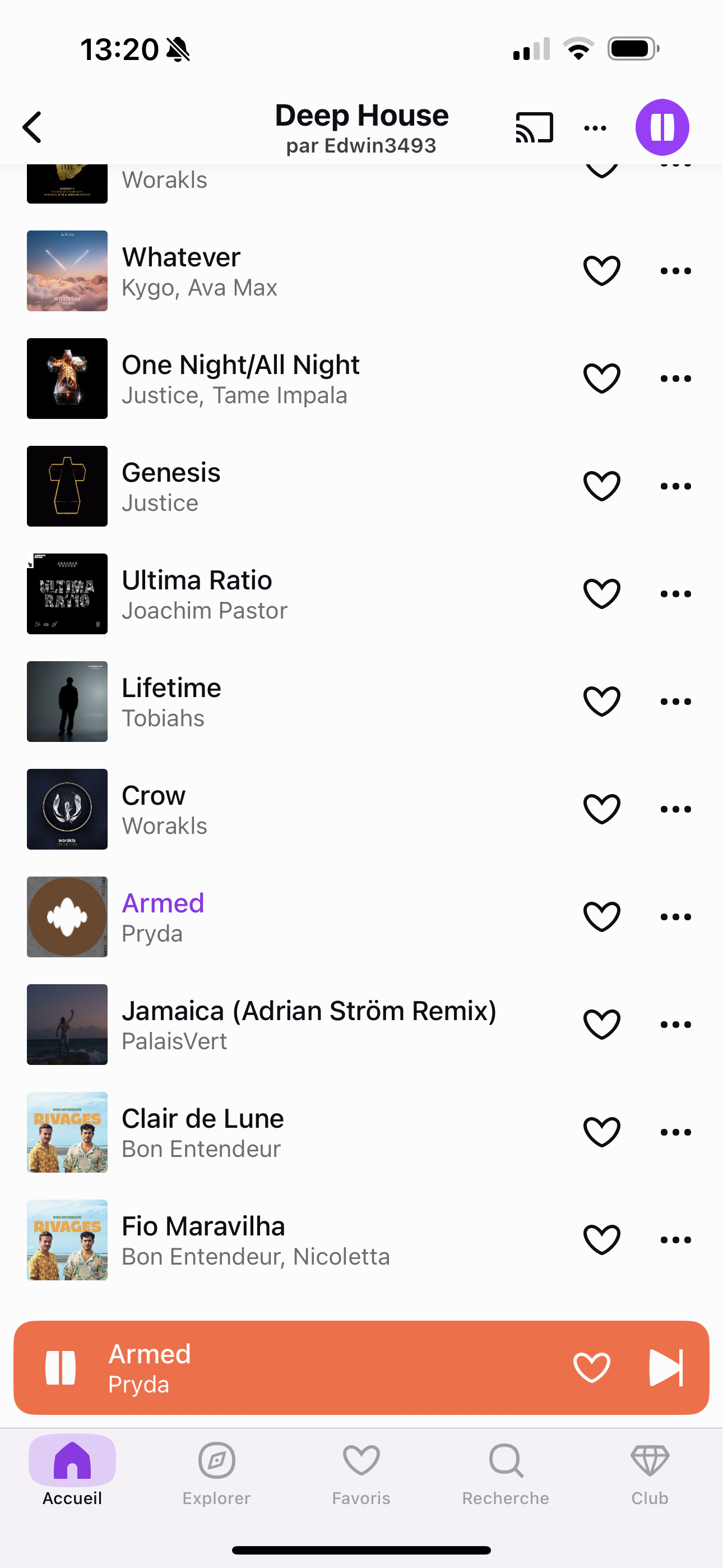
Task: Like the track Armed in the list
Action: (x=601, y=917)
